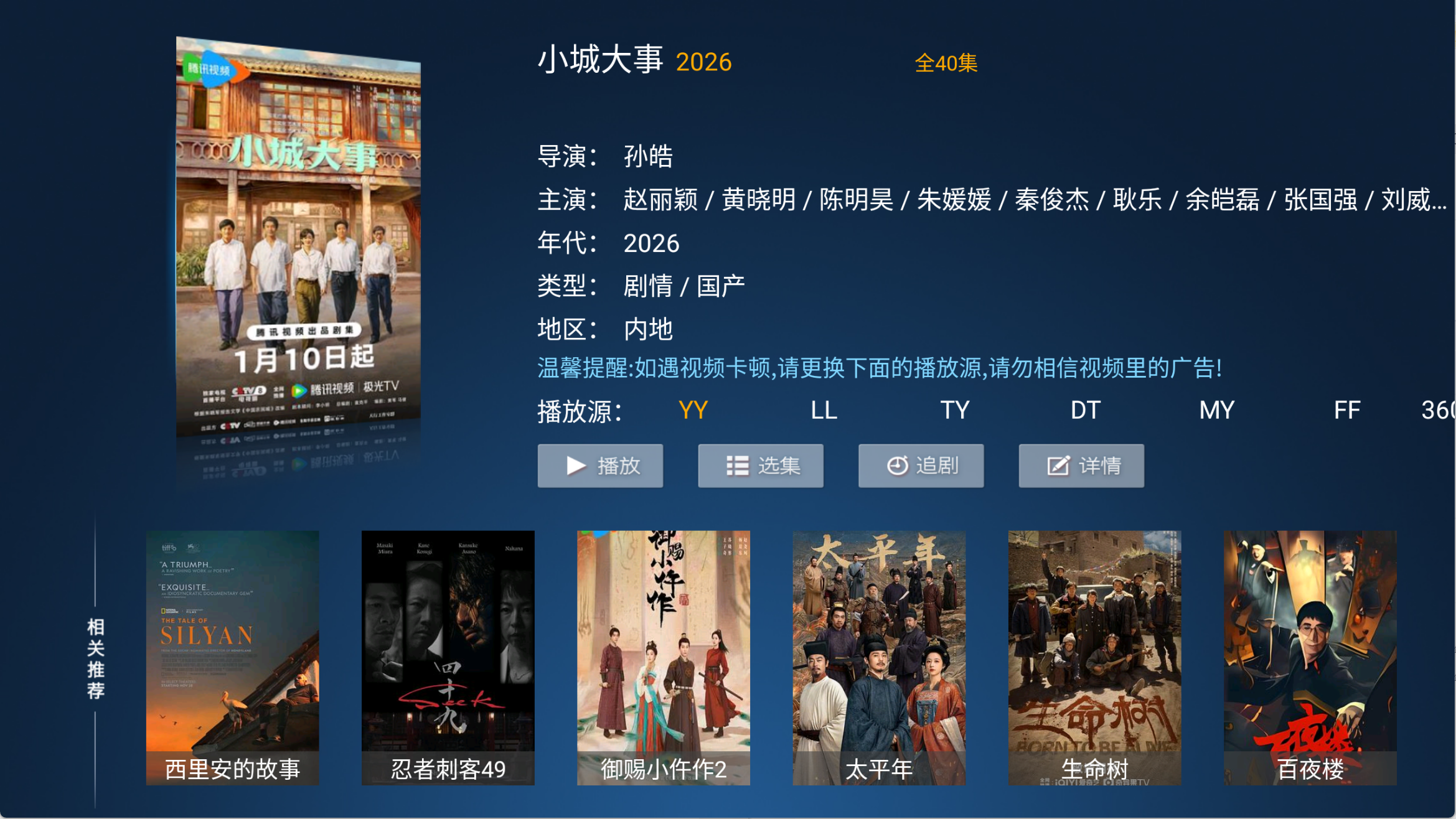This screenshot has width=1456, height=819.
Task: Select the YY playback source
Action: point(693,411)
